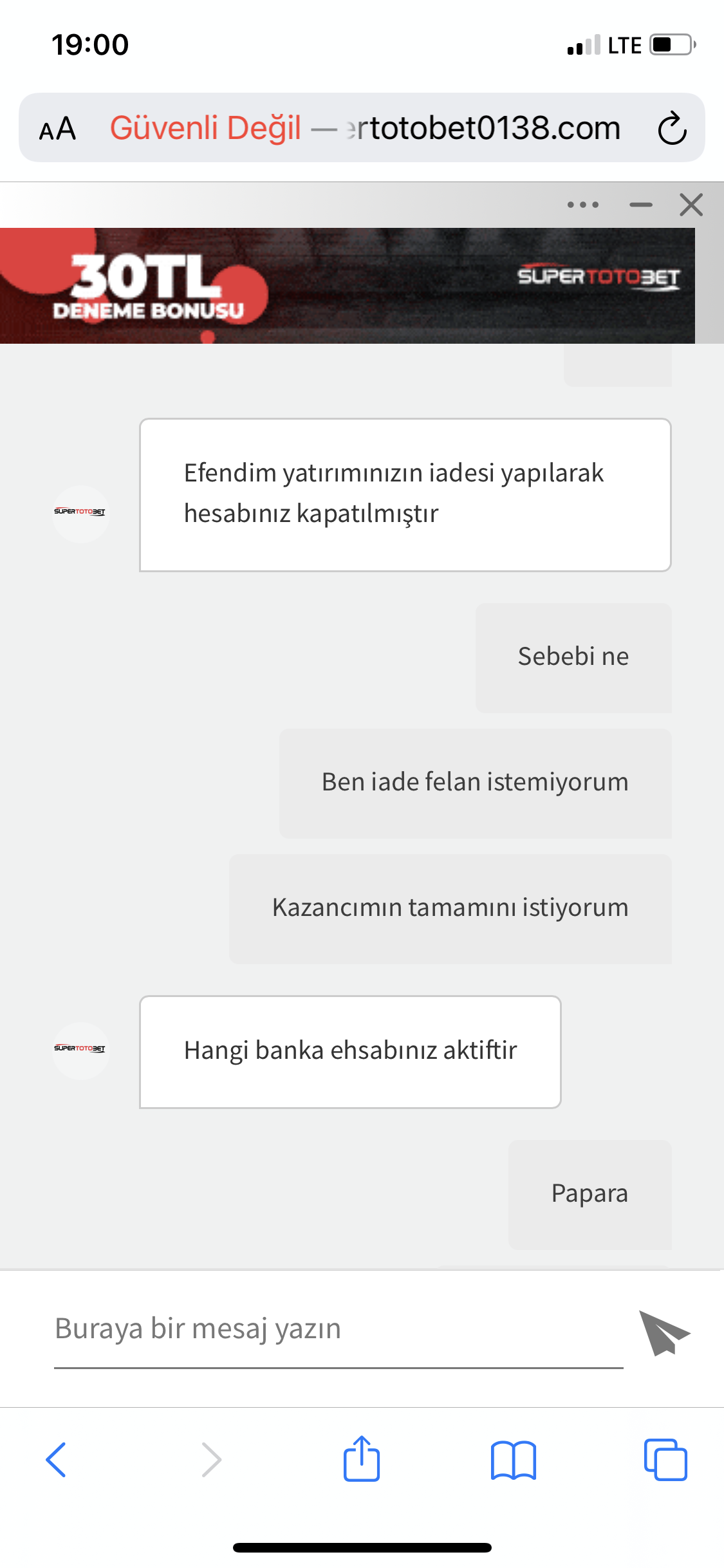This screenshot has height=1568, width=724.
Task: Open Safari bookmarks
Action: point(513,1460)
